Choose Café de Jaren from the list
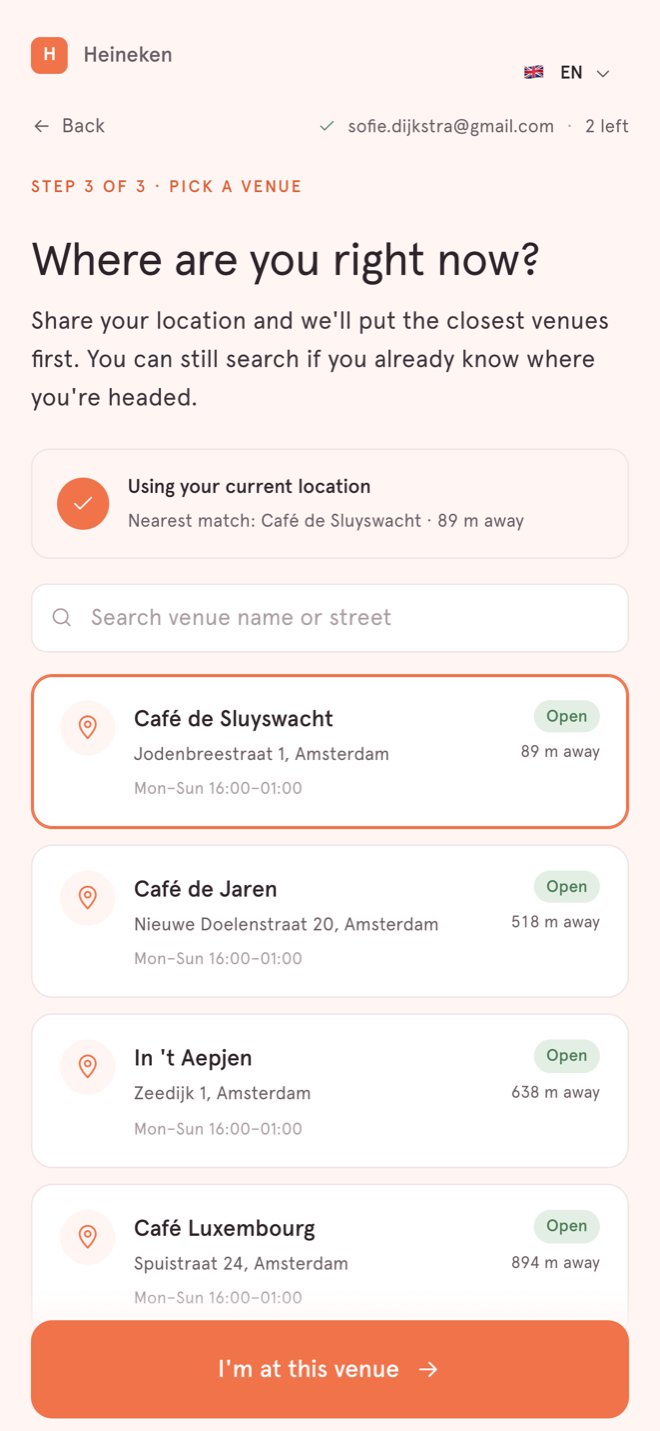 pos(330,921)
